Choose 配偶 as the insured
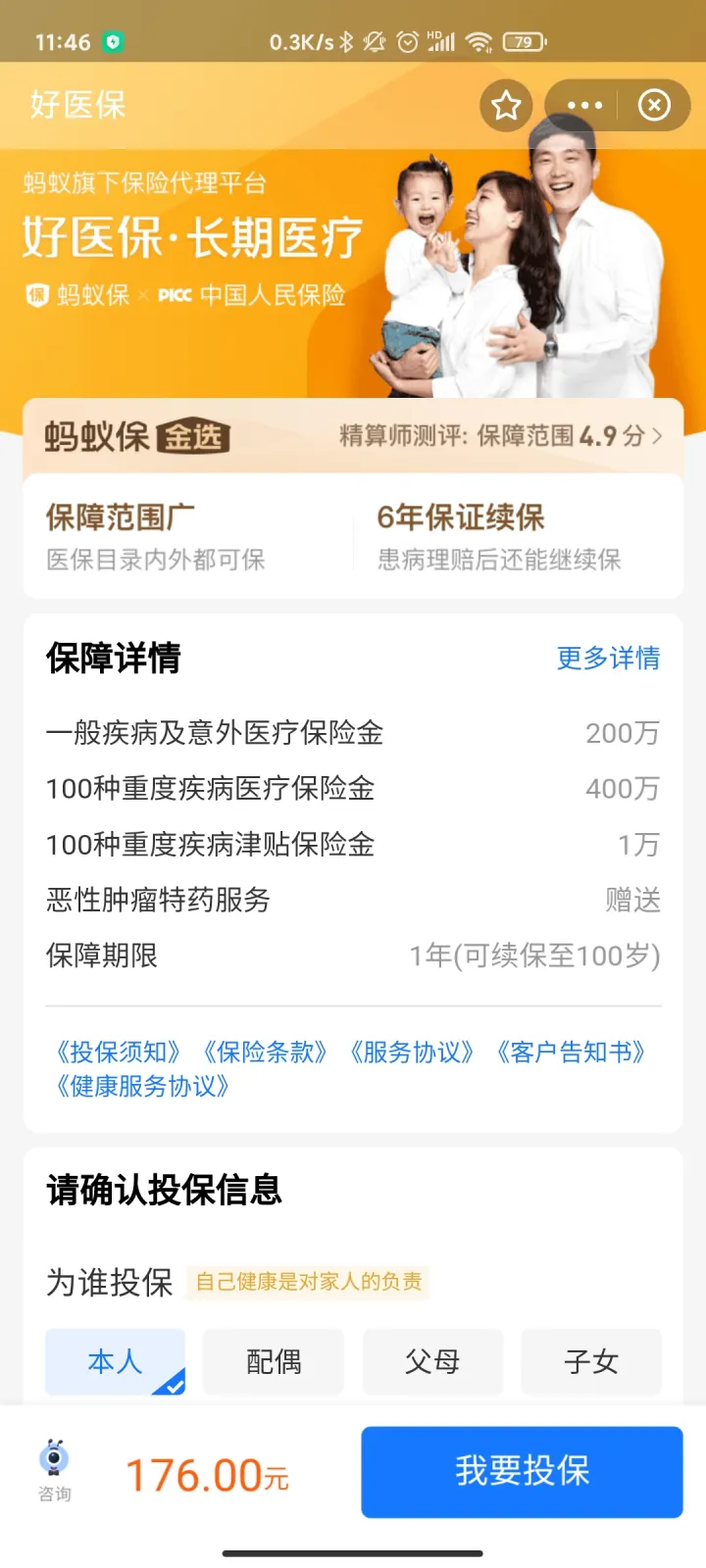Viewport: 706px width, 1568px height. click(274, 1361)
